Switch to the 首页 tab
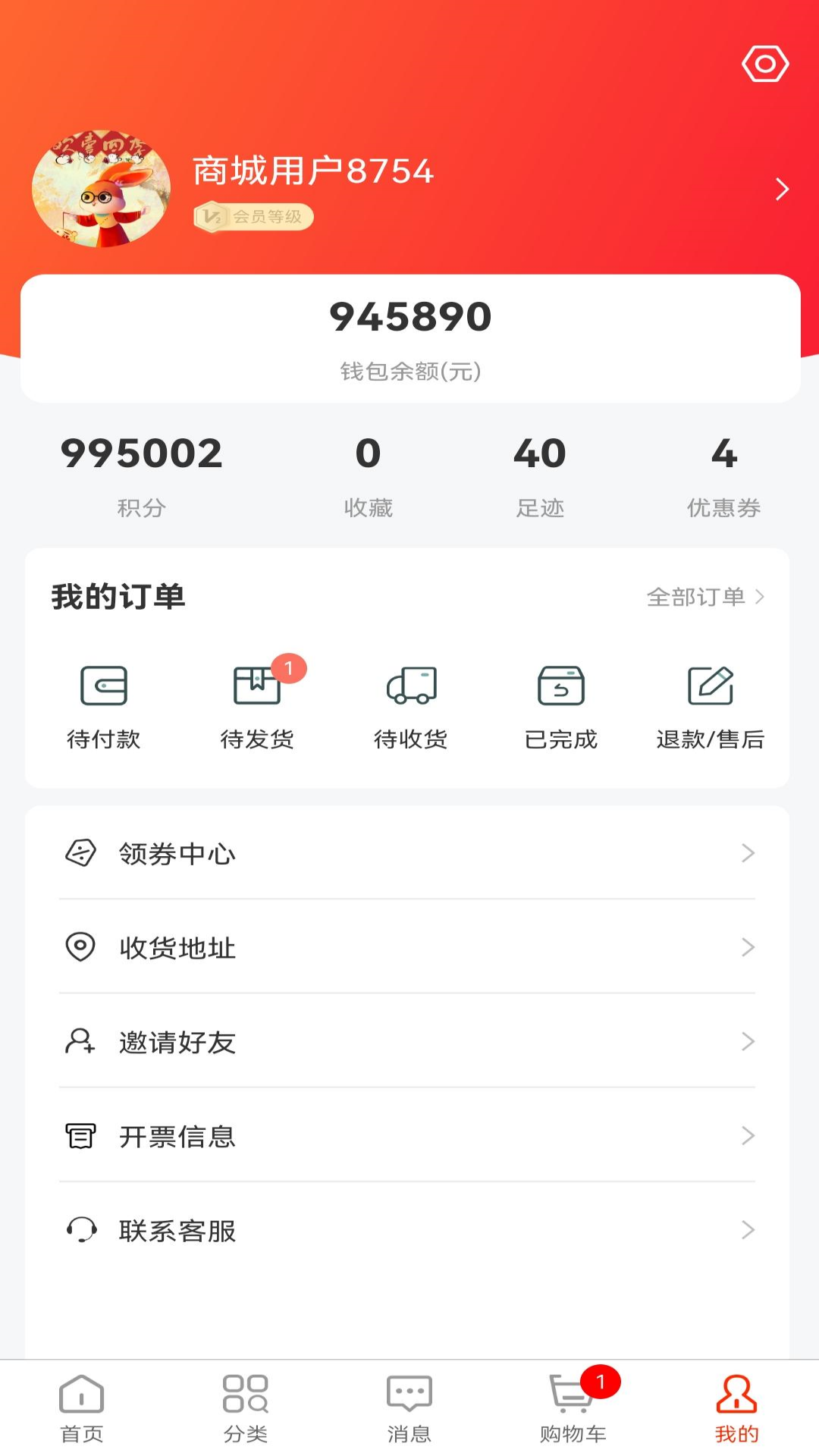 81,1407
